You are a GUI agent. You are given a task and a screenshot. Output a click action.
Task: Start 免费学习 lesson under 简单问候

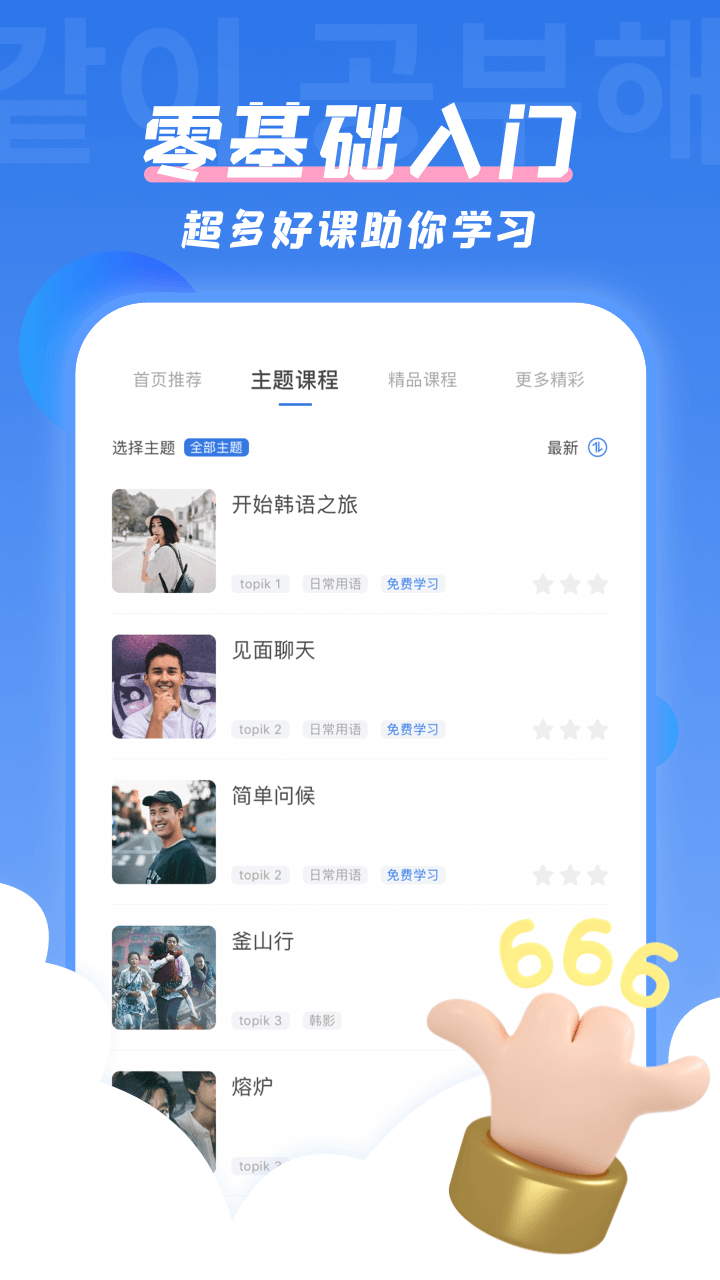412,875
